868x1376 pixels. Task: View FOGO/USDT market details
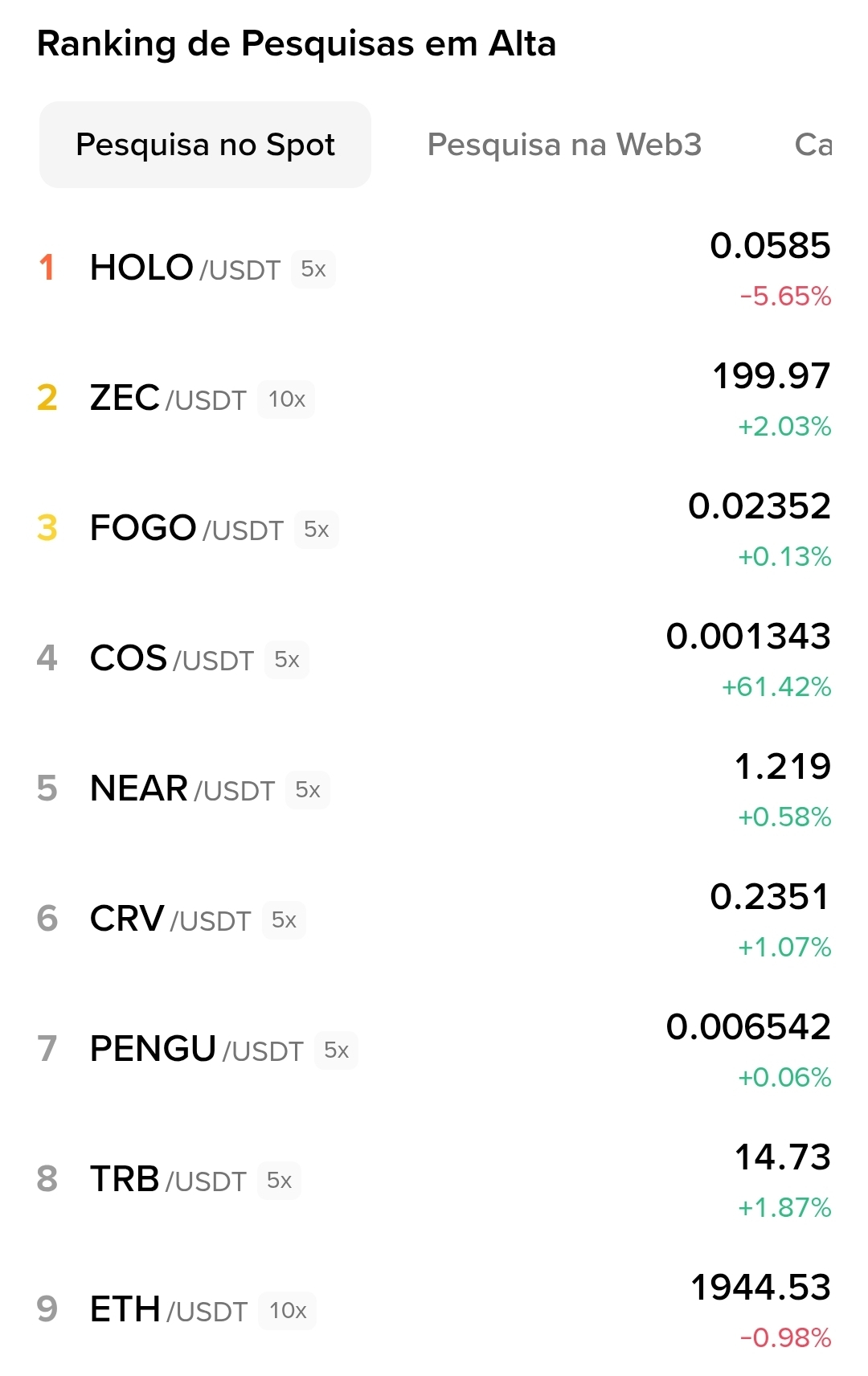186,529
